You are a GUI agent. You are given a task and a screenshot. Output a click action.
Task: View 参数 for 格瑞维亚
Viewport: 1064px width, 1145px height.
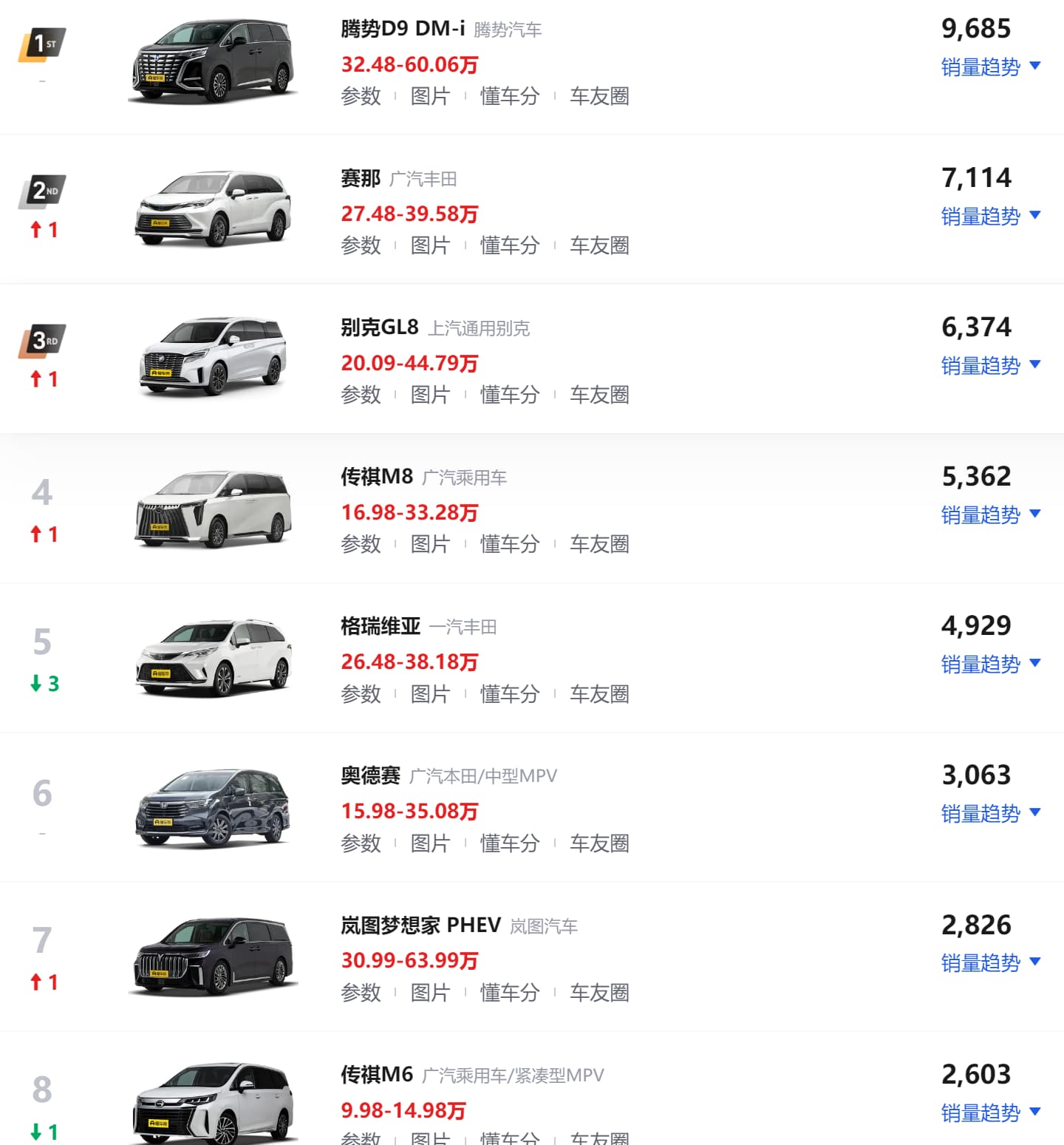(x=361, y=694)
